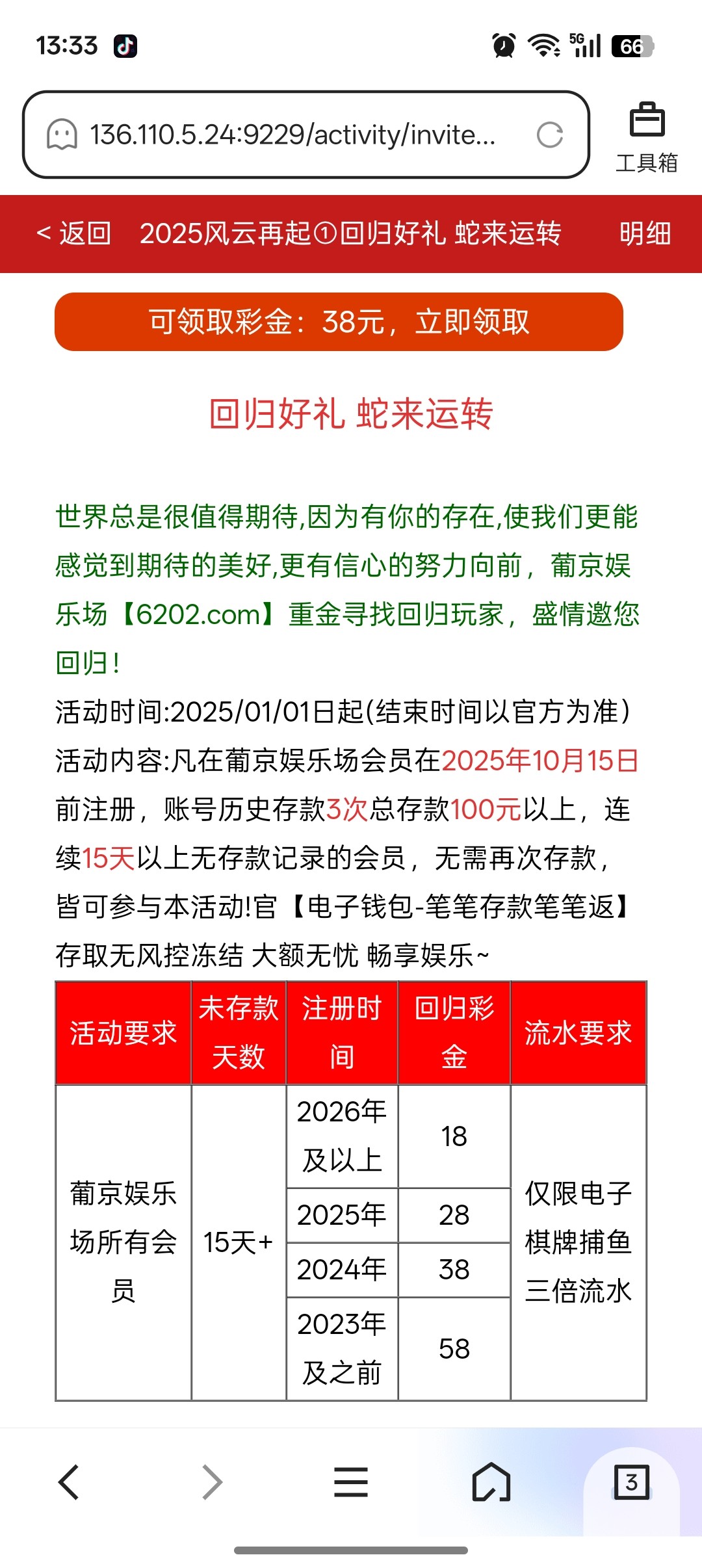The width and height of the screenshot is (702, 1568).
Task: Open the tab switcher showing 3 tabs
Action: click(631, 1482)
